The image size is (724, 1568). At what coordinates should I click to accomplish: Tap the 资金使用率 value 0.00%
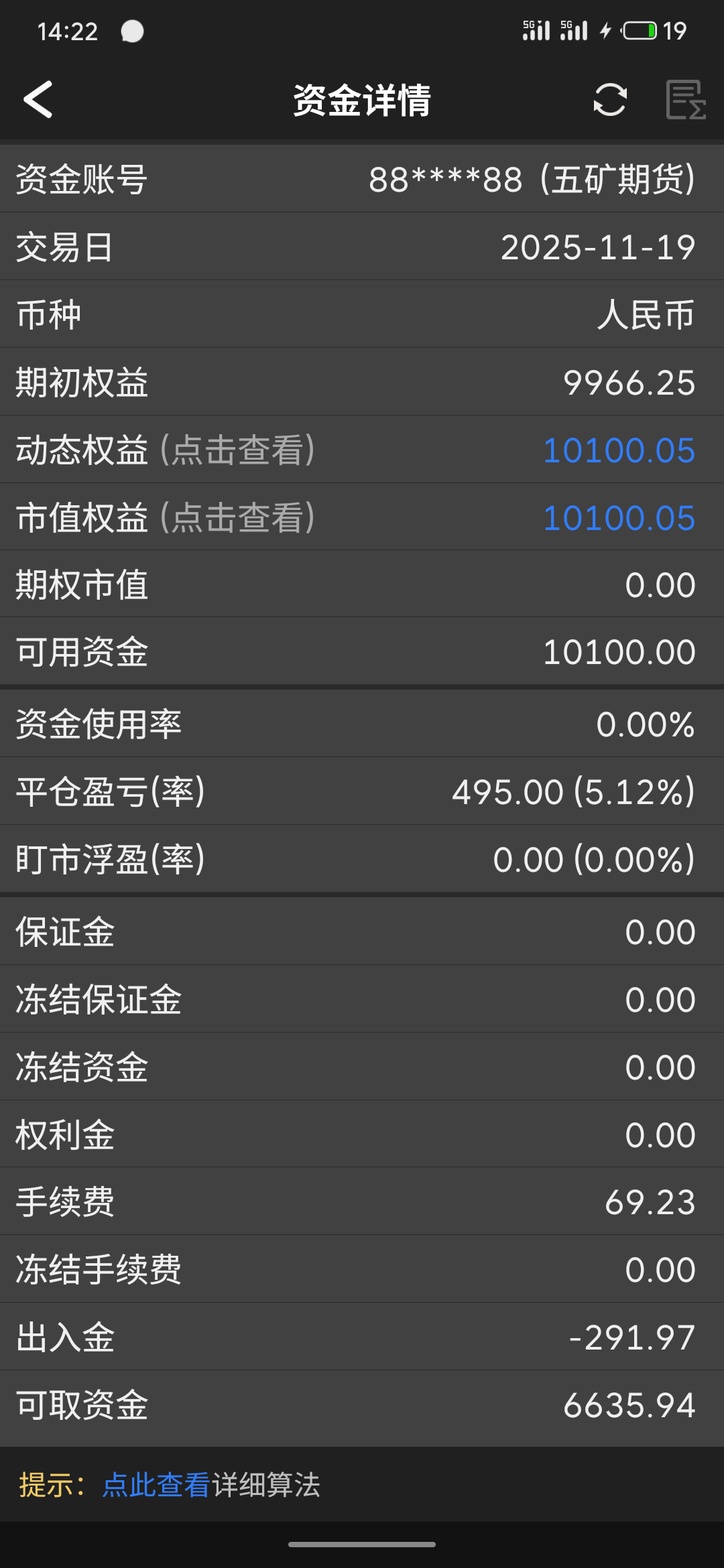(645, 725)
